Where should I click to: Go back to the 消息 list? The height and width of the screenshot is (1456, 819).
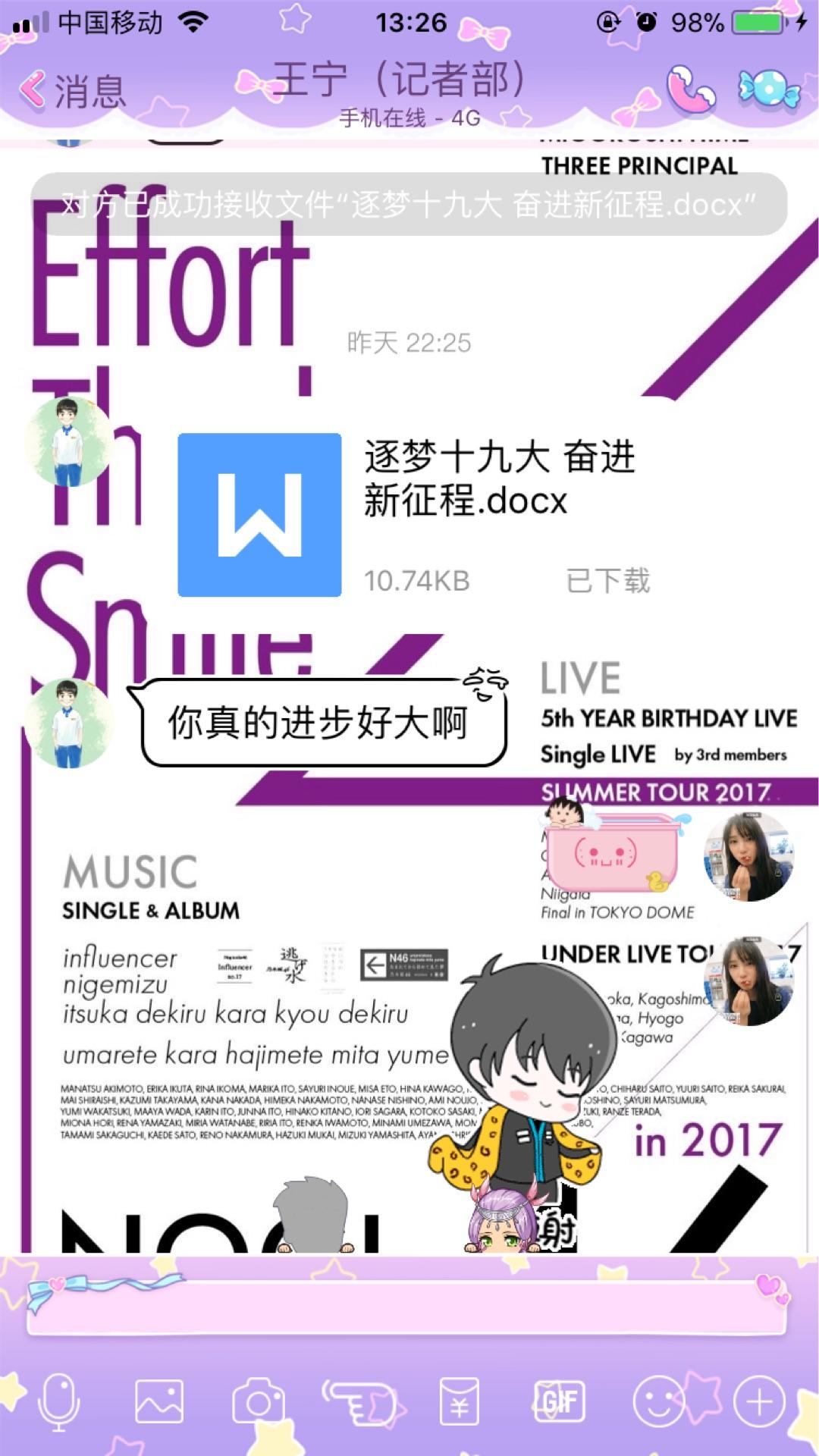(72, 91)
